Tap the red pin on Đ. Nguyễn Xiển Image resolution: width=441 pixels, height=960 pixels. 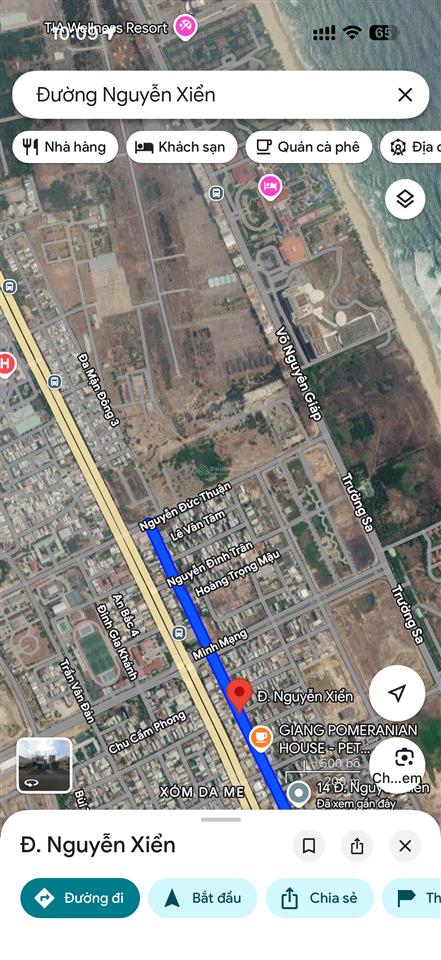(239, 696)
